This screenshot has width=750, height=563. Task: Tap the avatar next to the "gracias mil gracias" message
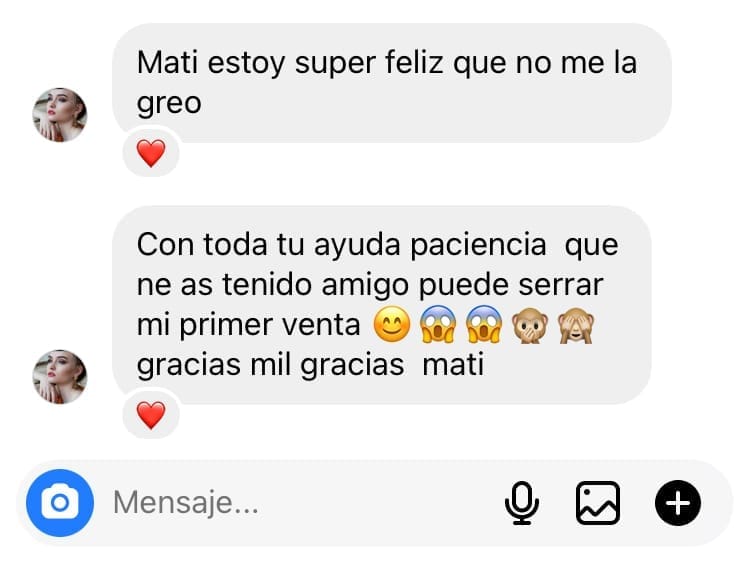60,377
